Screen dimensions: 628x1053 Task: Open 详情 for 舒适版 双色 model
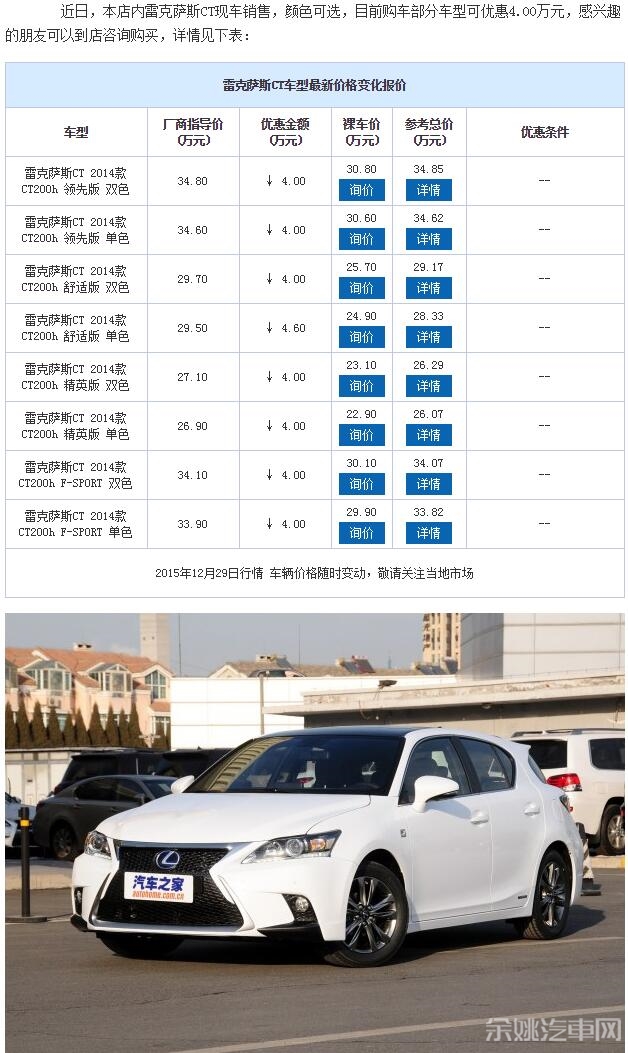coord(428,288)
